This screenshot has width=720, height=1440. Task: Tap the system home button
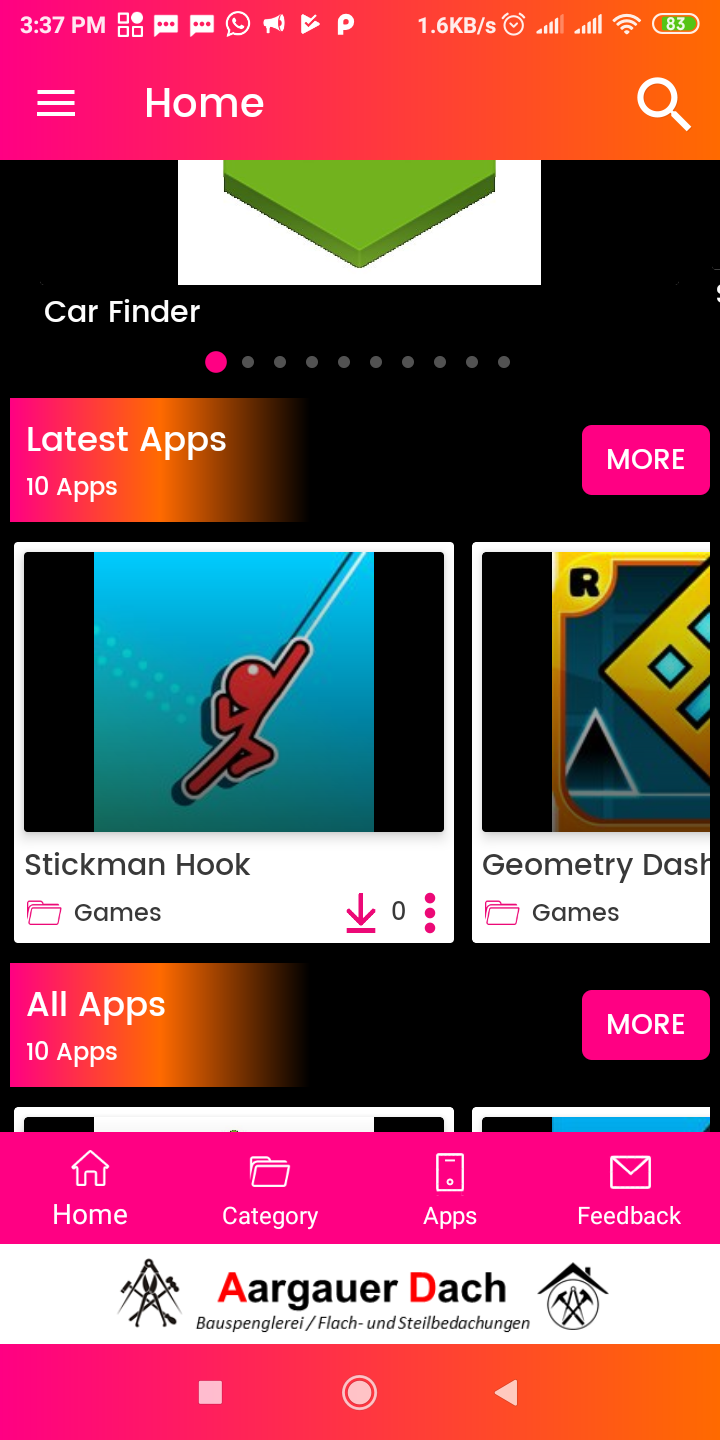point(359,1392)
